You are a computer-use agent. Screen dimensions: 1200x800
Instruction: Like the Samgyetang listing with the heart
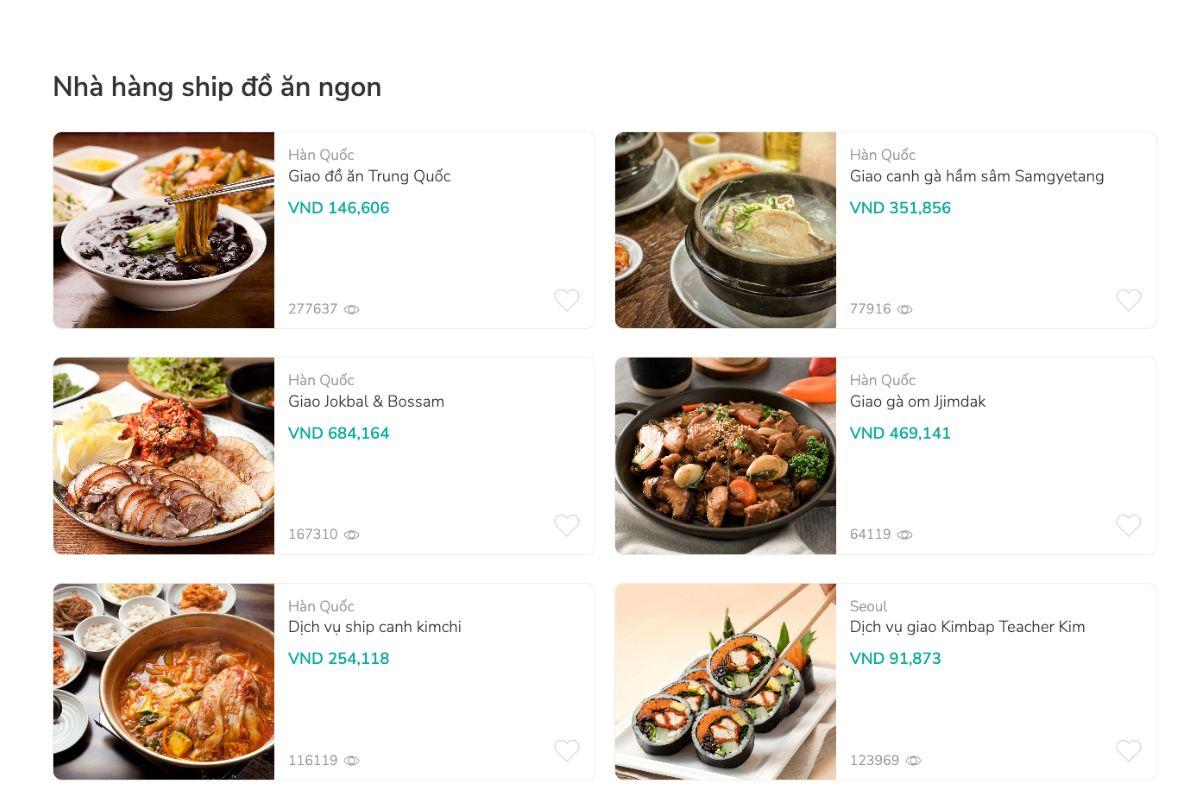point(1128,300)
